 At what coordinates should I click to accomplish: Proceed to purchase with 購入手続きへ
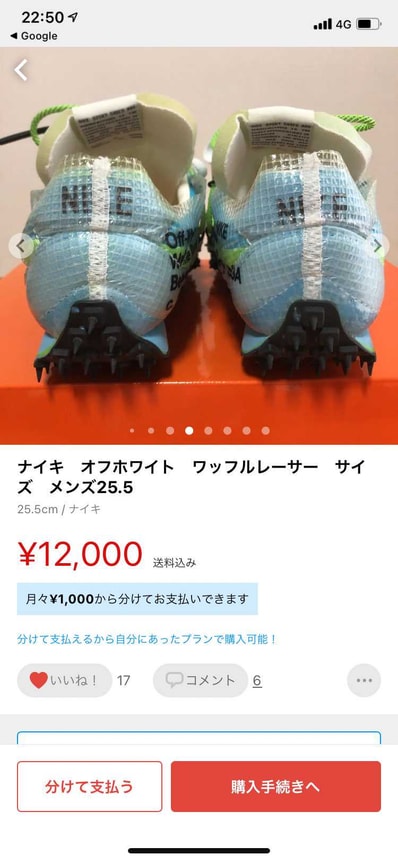[x=275, y=786]
